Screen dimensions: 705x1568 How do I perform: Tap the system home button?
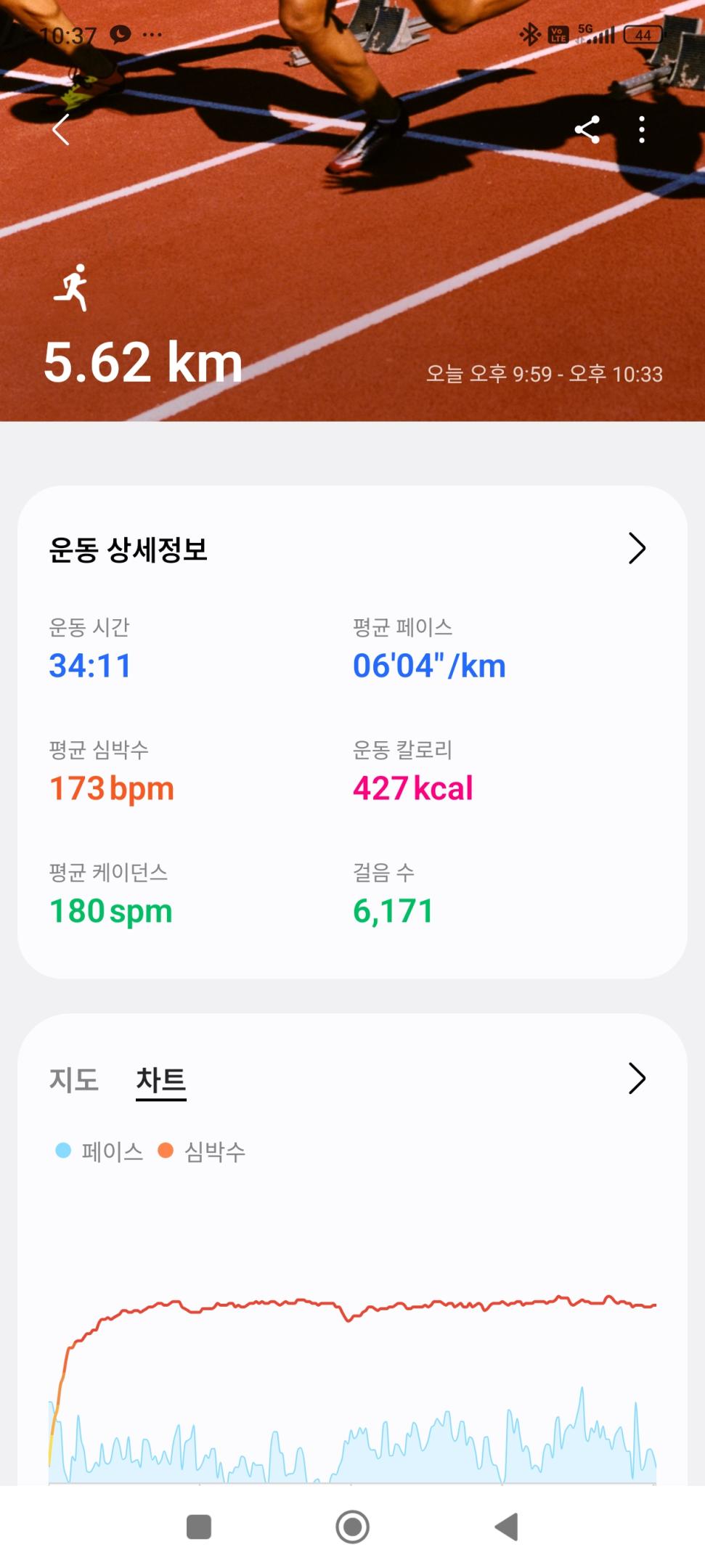[353, 1527]
